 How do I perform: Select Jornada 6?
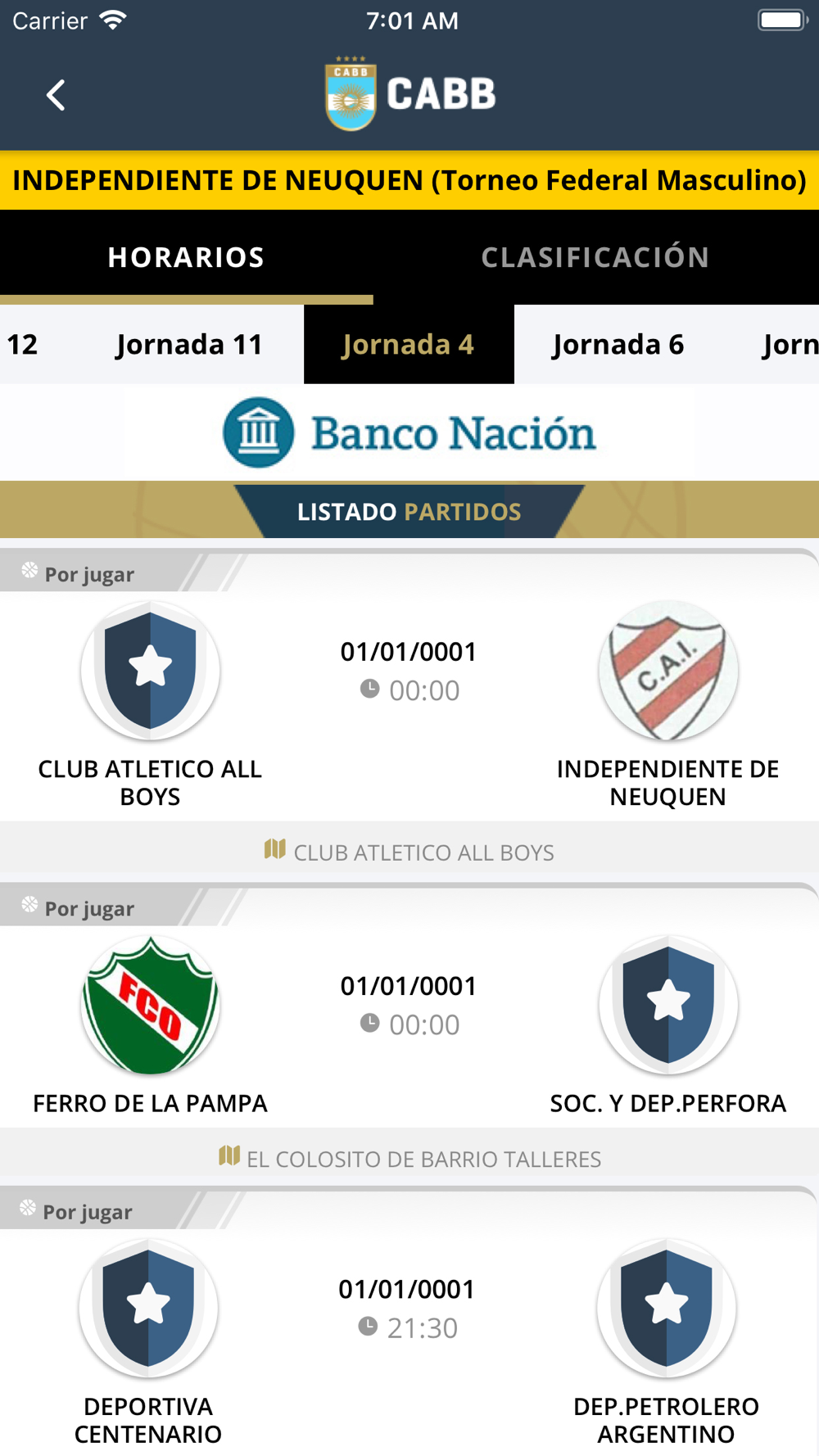point(618,345)
